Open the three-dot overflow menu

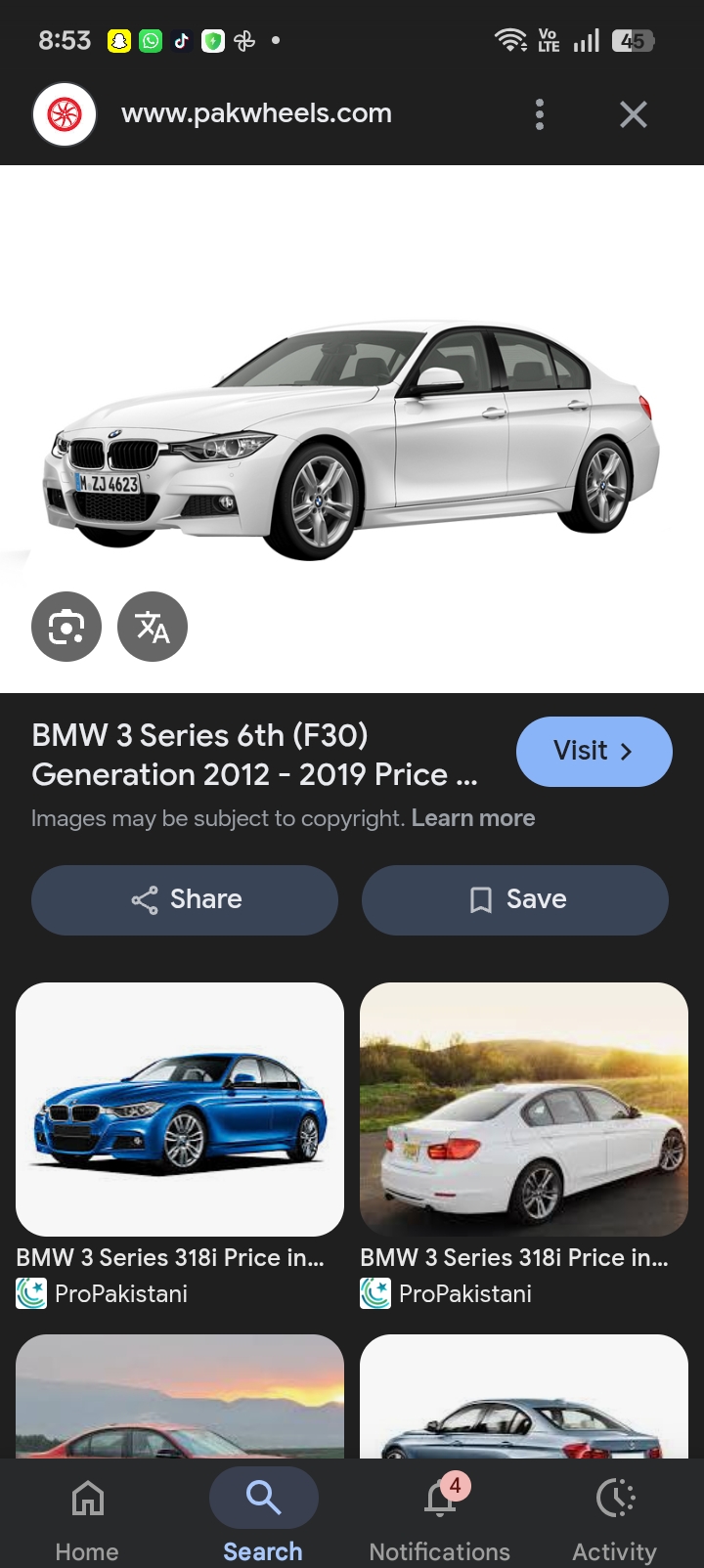(x=540, y=114)
